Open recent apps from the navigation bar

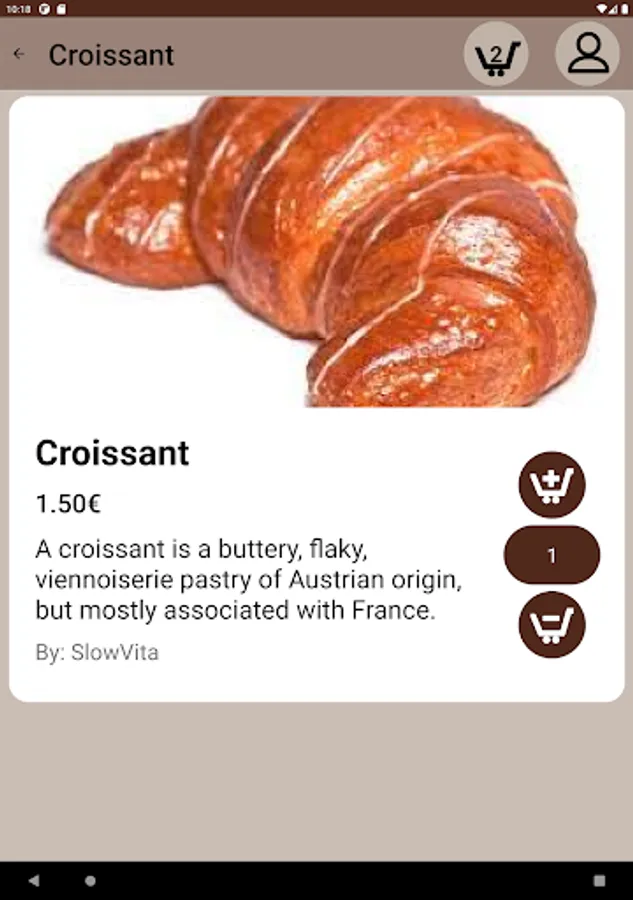(599, 881)
